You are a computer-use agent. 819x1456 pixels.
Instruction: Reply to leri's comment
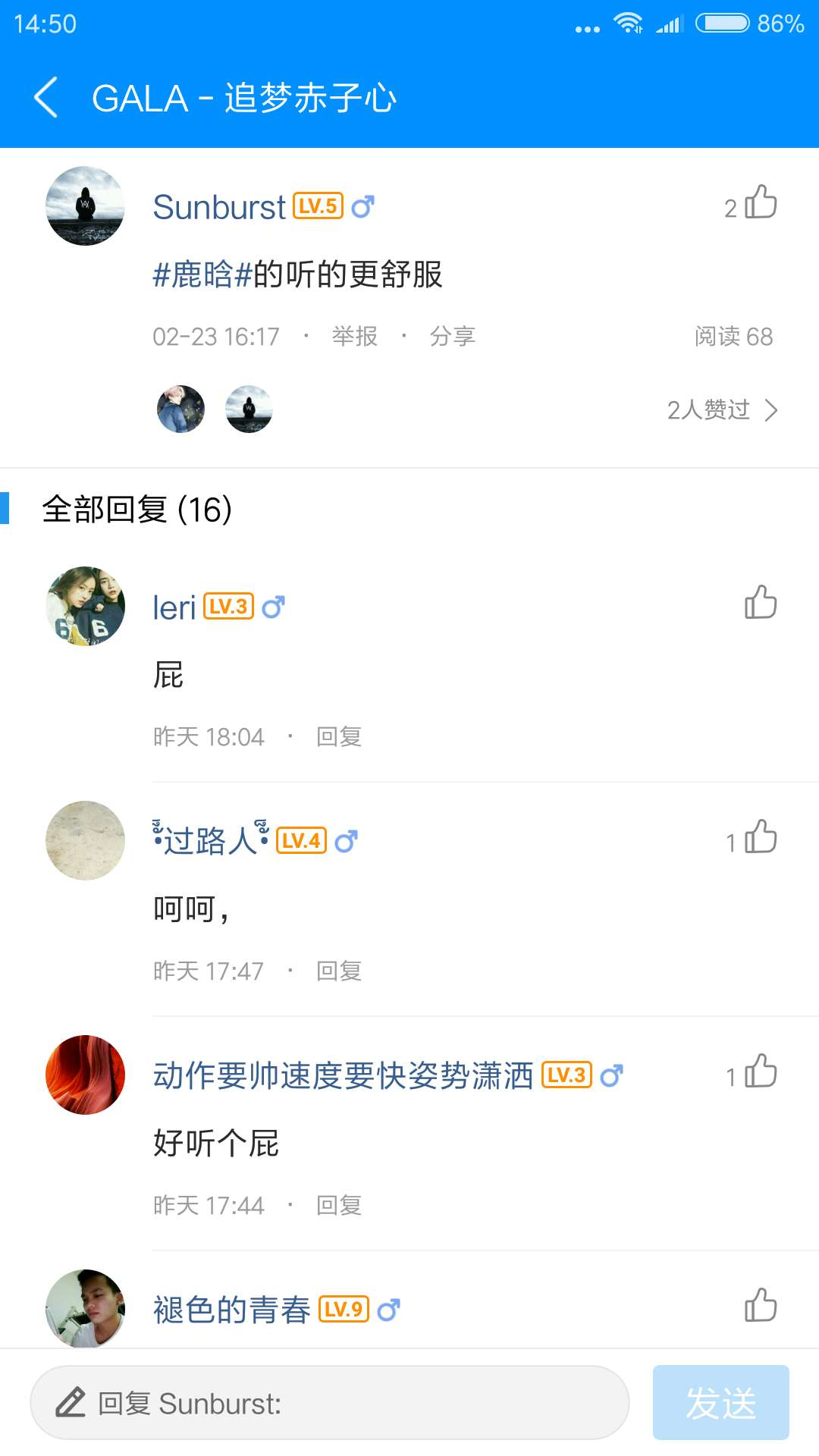click(x=338, y=736)
